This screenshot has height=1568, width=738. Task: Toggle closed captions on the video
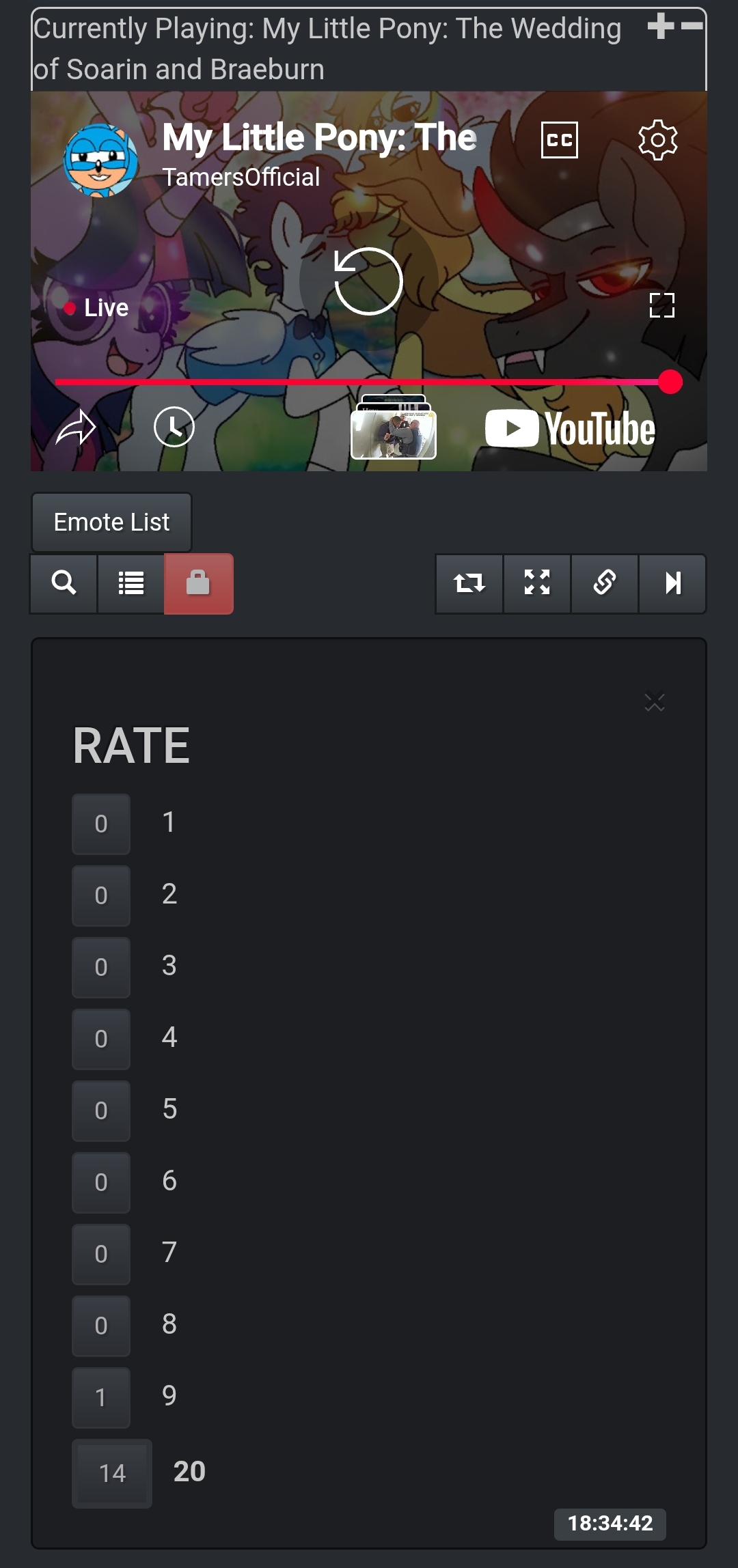click(x=559, y=140)
